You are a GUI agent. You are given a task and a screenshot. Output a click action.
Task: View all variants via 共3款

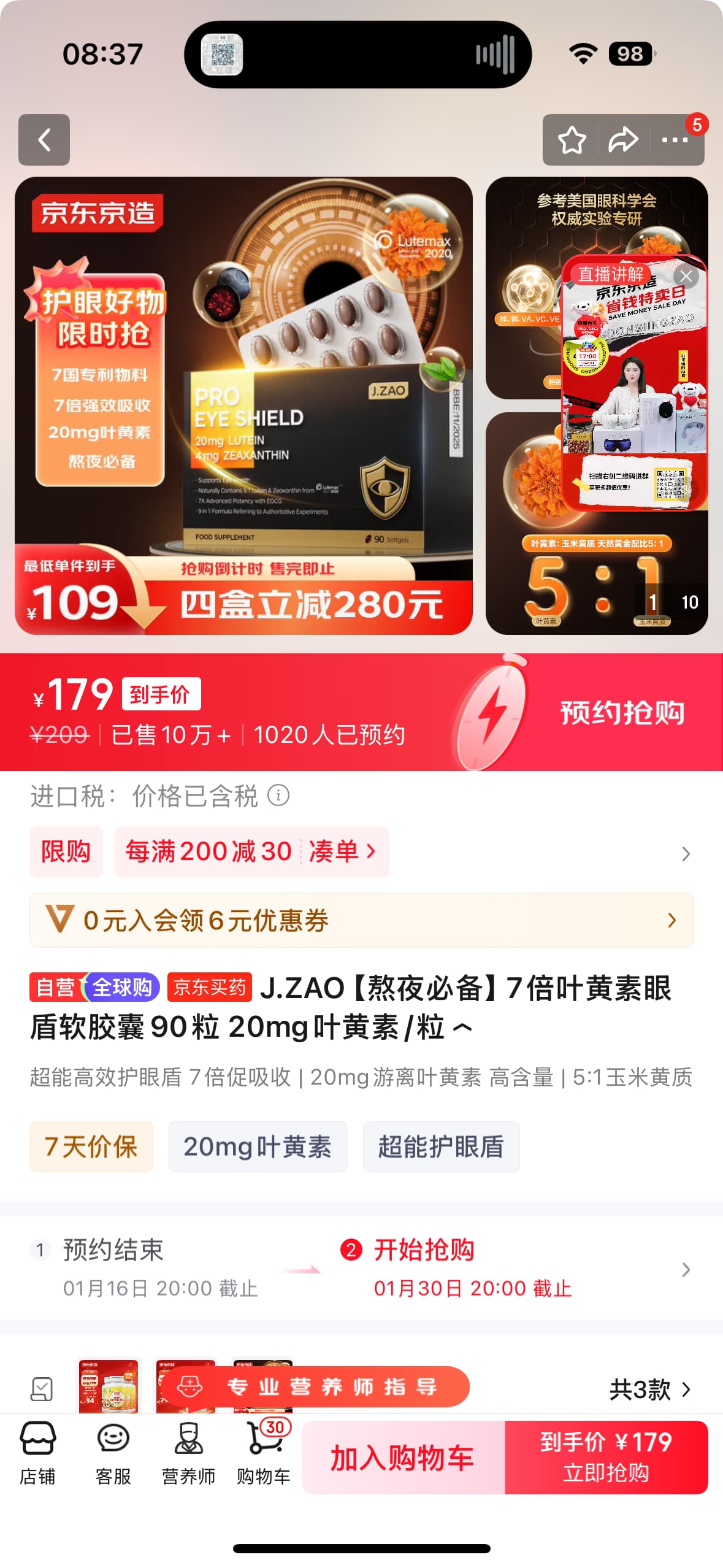coord(650,1389)
